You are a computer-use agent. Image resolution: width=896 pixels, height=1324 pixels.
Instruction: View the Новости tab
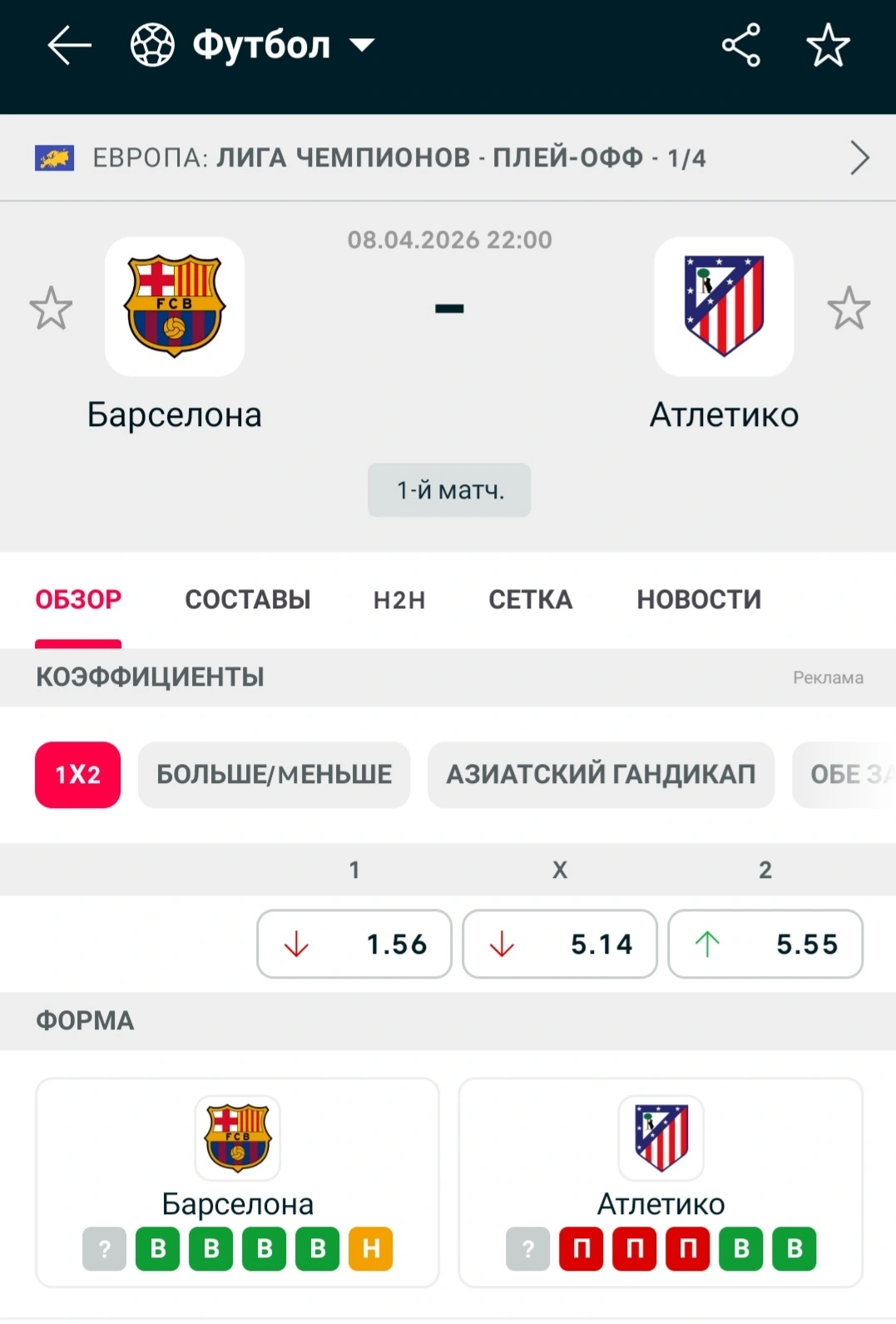(699, 600)
